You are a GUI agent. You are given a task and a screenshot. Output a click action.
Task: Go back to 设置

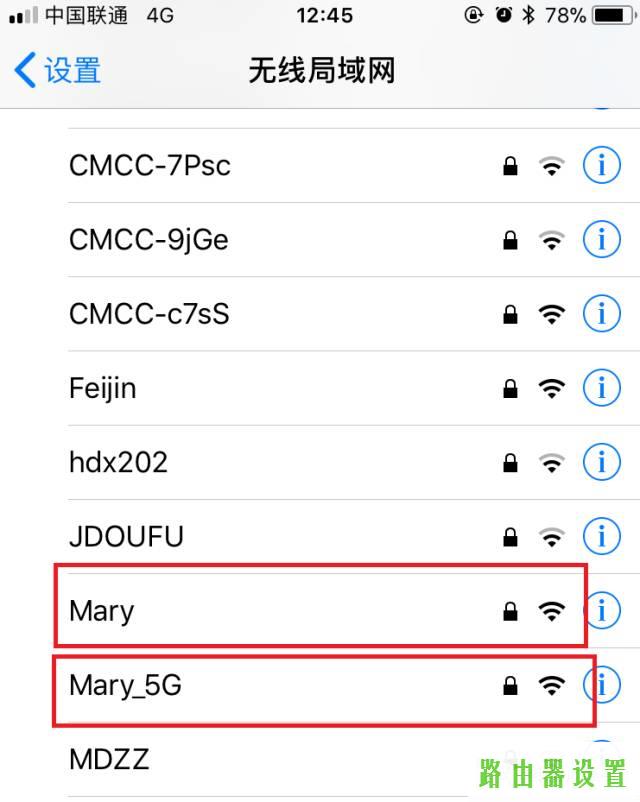58,71
